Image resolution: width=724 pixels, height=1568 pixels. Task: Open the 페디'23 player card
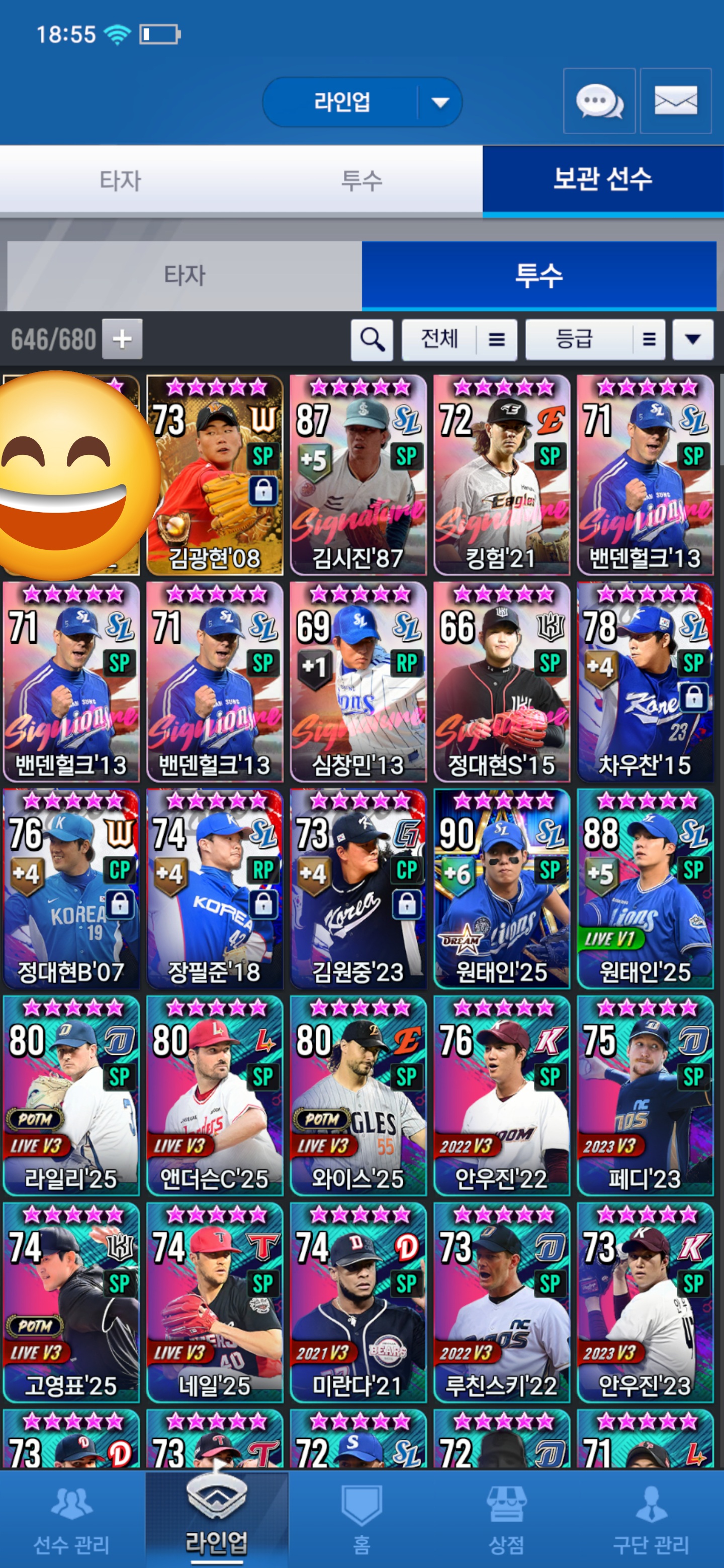coord(645,1096)
